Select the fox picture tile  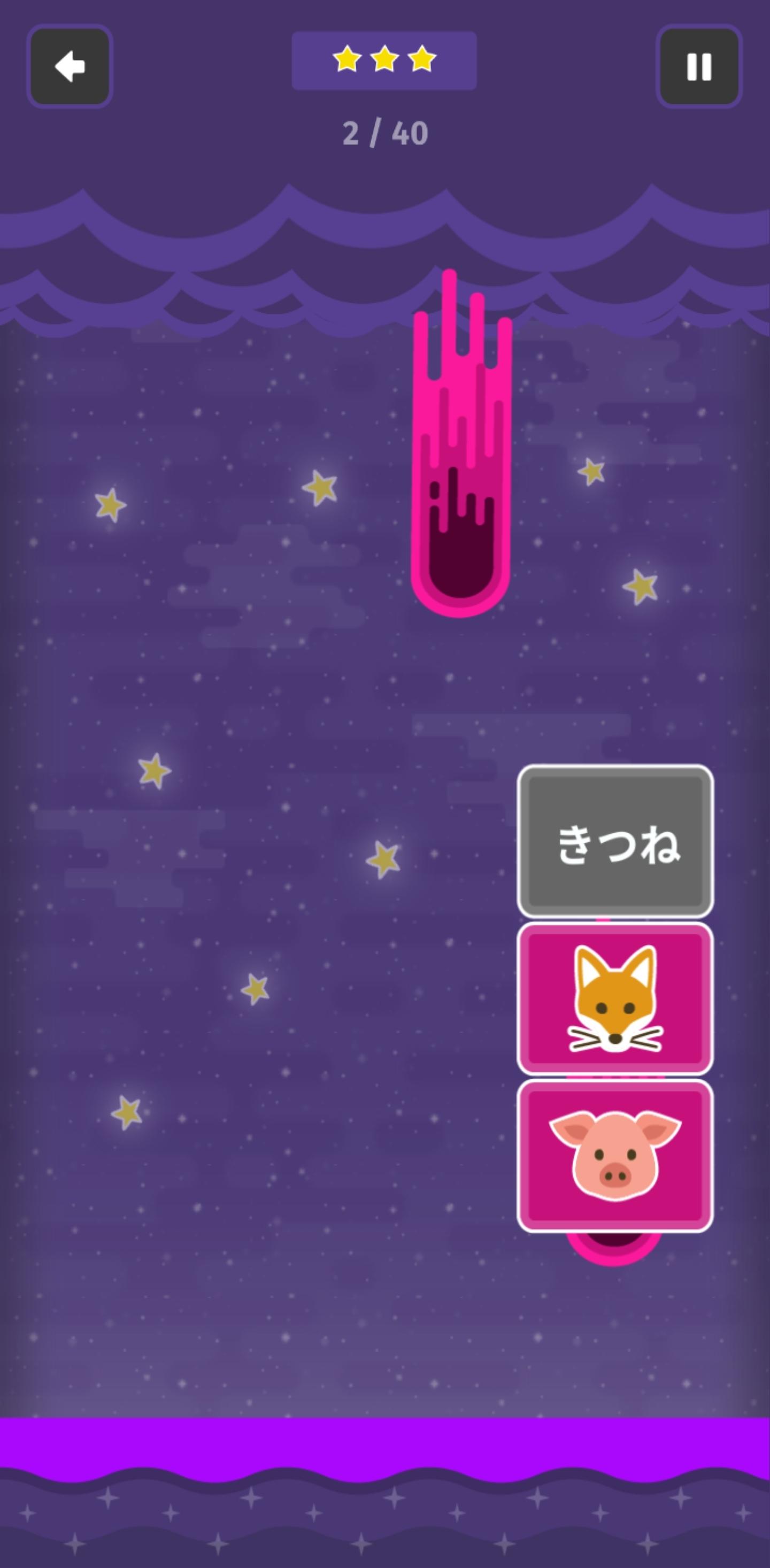615,999
